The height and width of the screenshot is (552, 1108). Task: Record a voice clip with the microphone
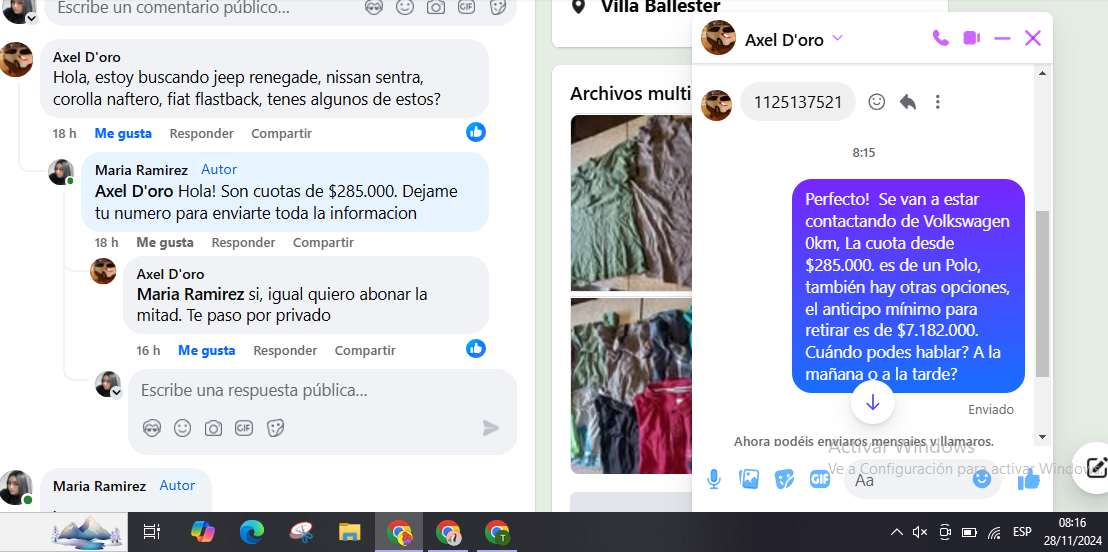pyautogui.click(x=714, y=480)
